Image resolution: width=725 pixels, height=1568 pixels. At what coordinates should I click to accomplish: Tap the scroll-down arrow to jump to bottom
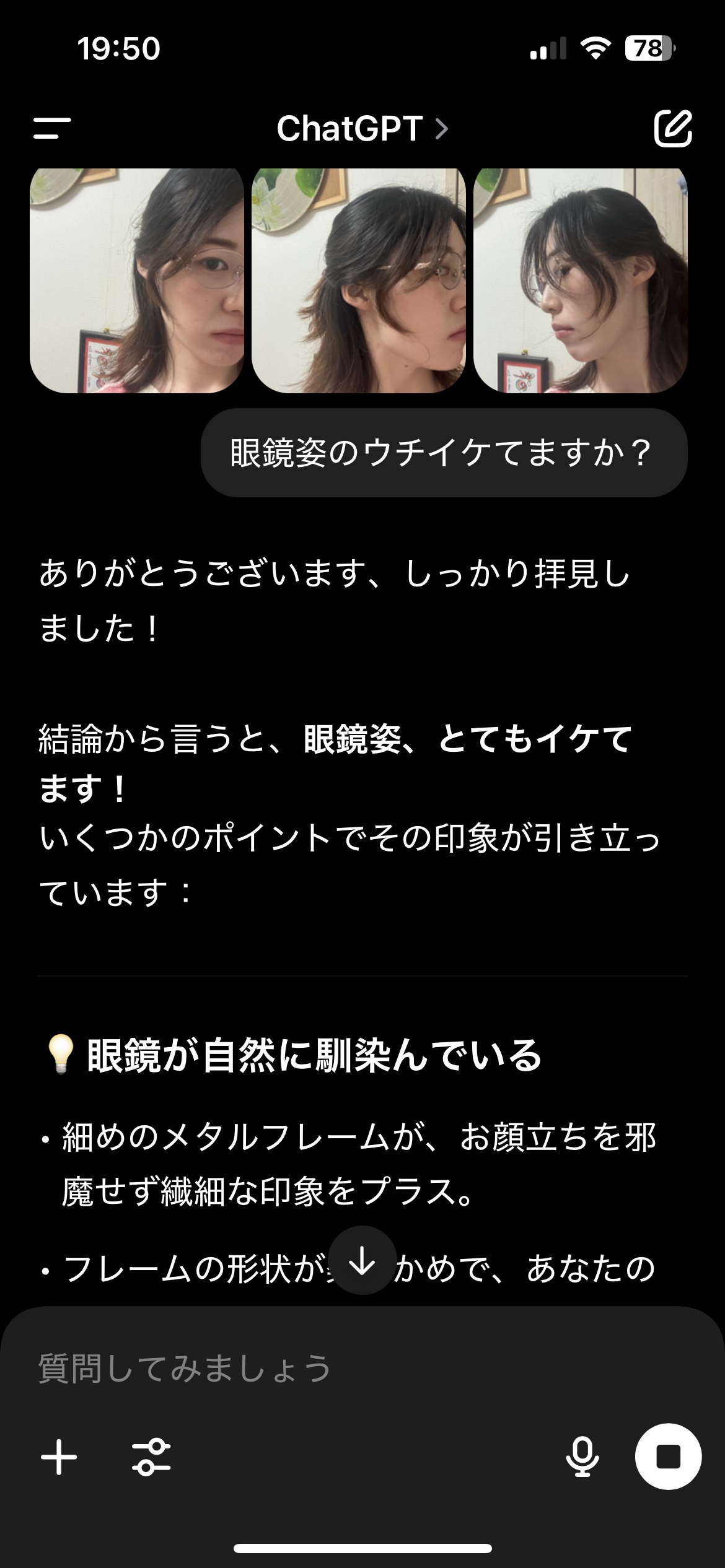tap(362, 1259)
